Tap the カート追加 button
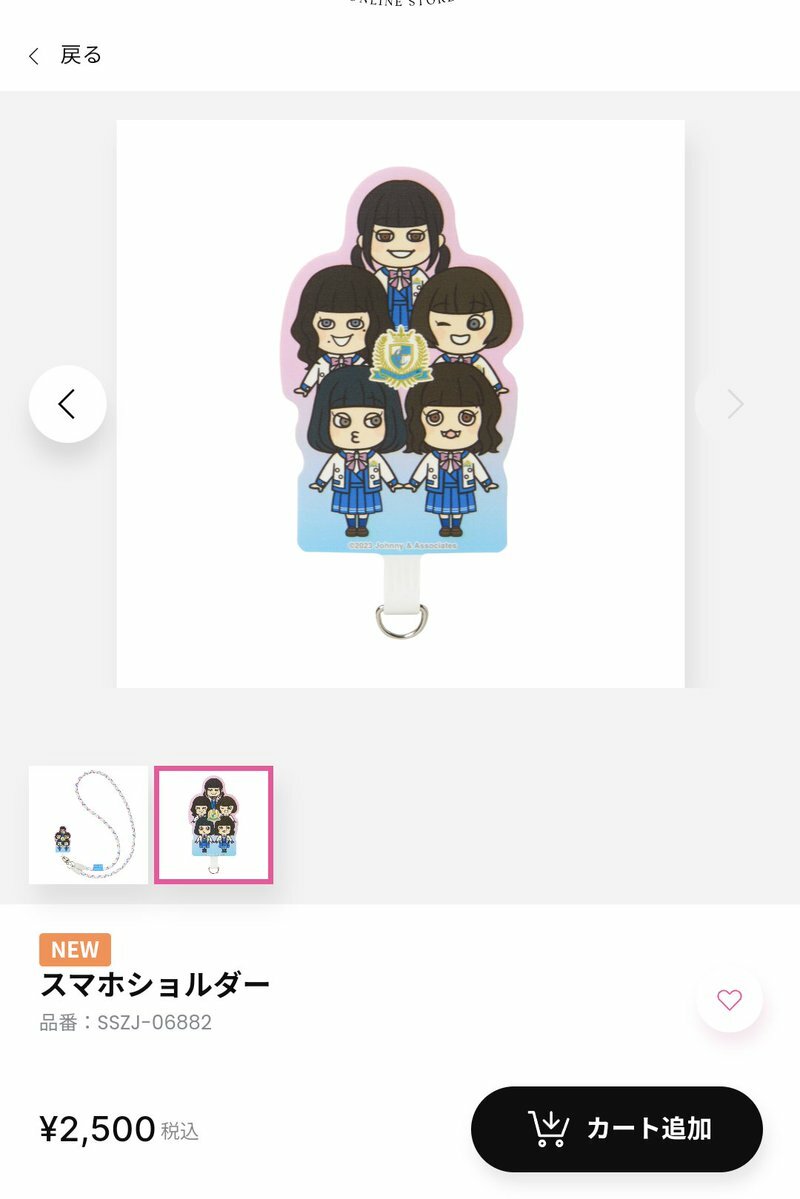Image resolution: width=800 pixels, height=1199 pixels. pos(617,1129)
